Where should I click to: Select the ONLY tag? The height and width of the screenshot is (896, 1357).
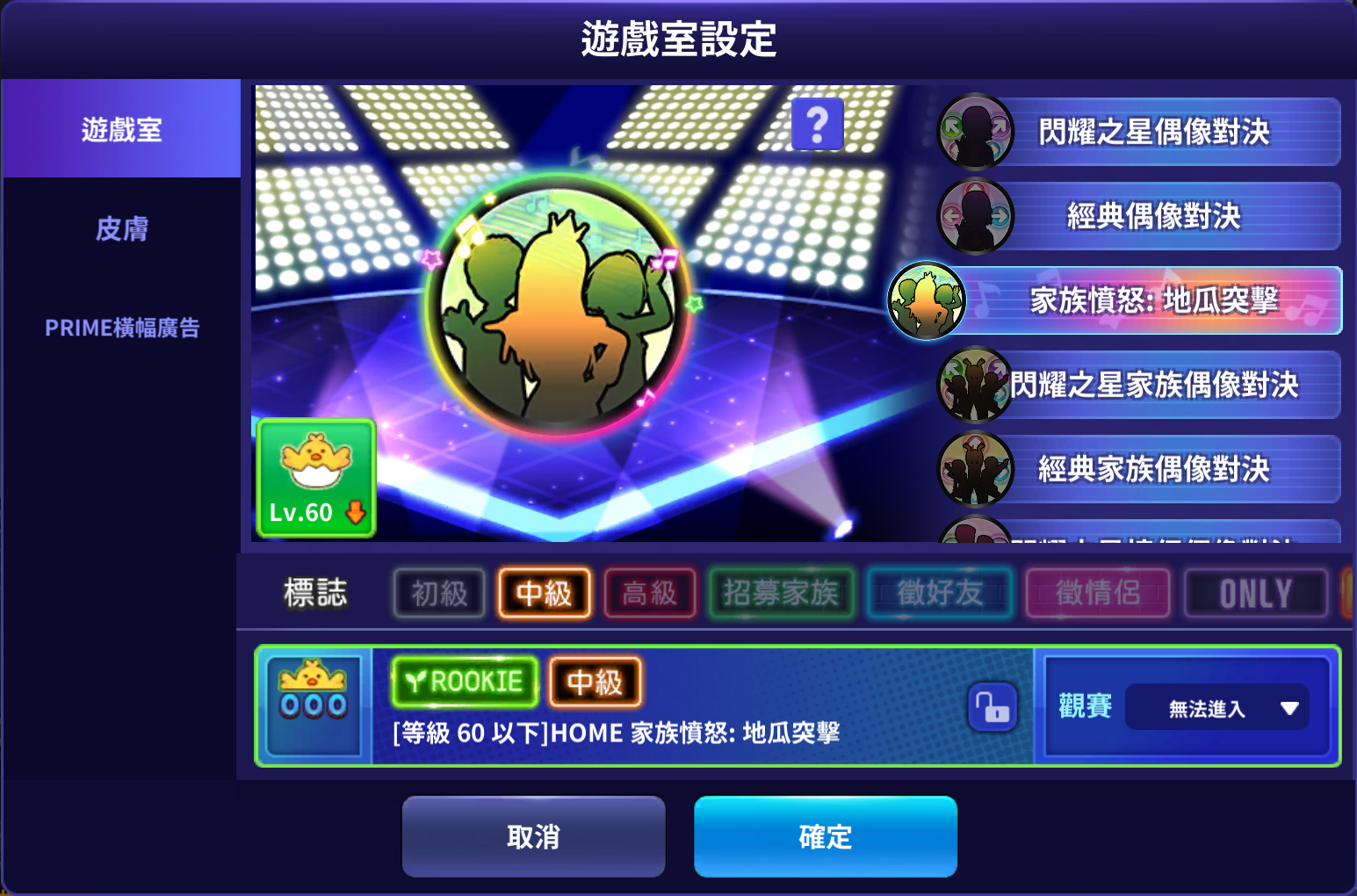click(1255, 594)
